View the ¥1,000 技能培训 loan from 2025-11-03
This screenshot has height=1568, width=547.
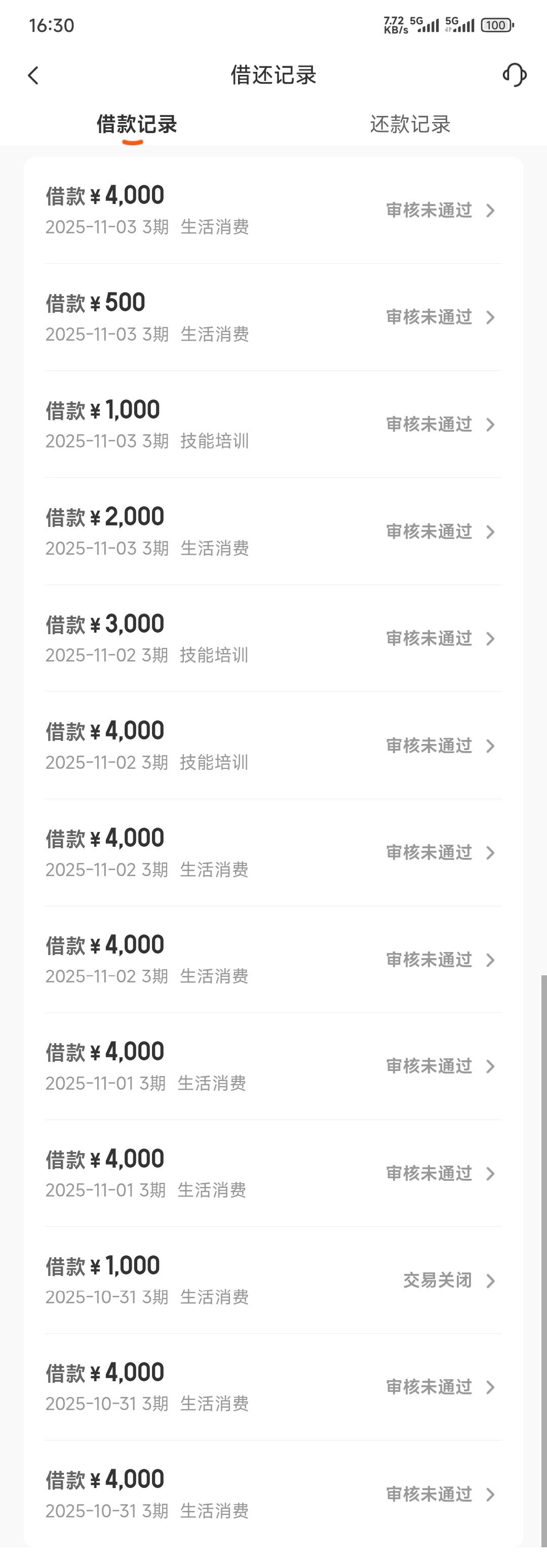point(273,424)
